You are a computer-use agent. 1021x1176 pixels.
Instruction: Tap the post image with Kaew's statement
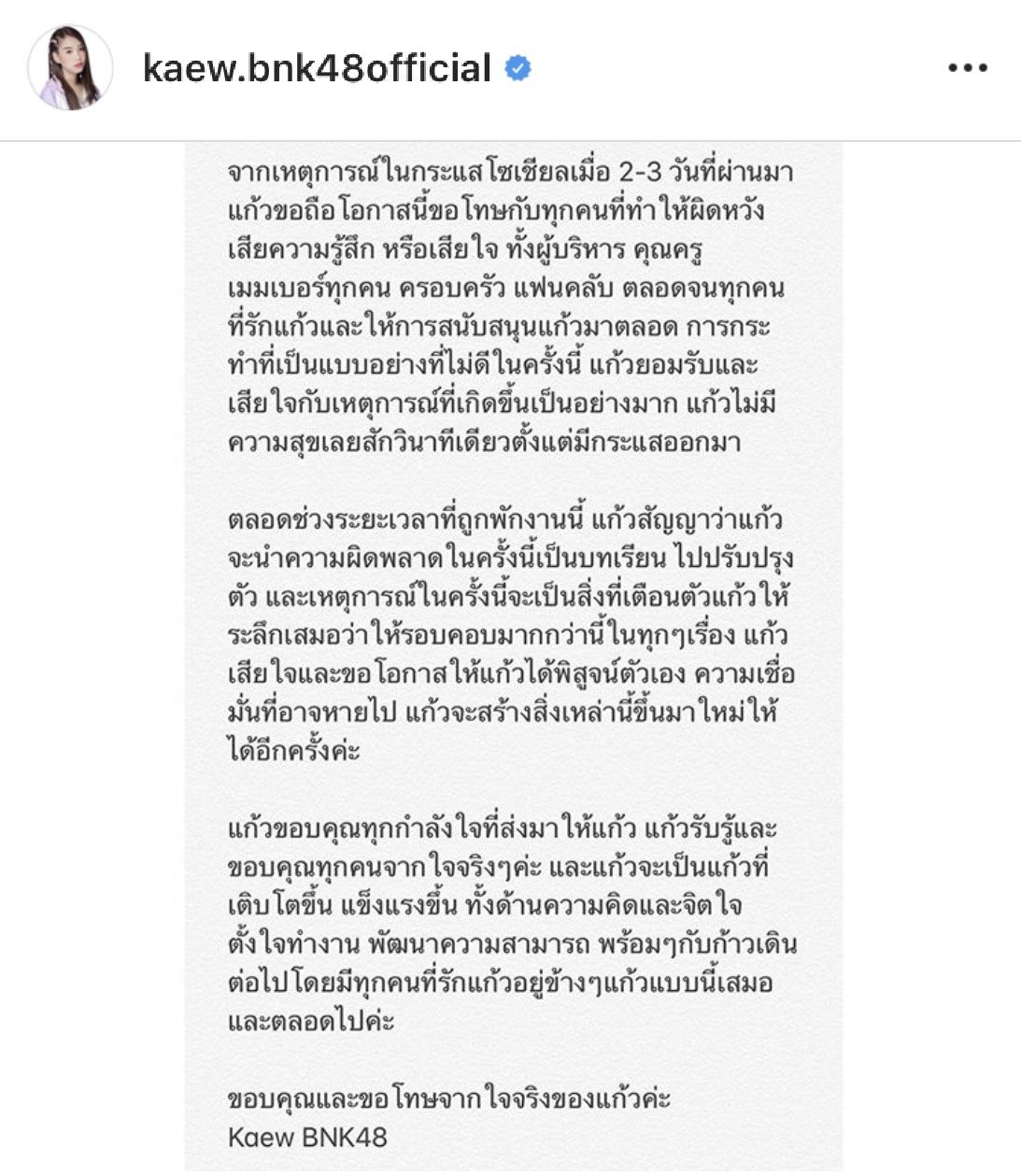(513, 654)
